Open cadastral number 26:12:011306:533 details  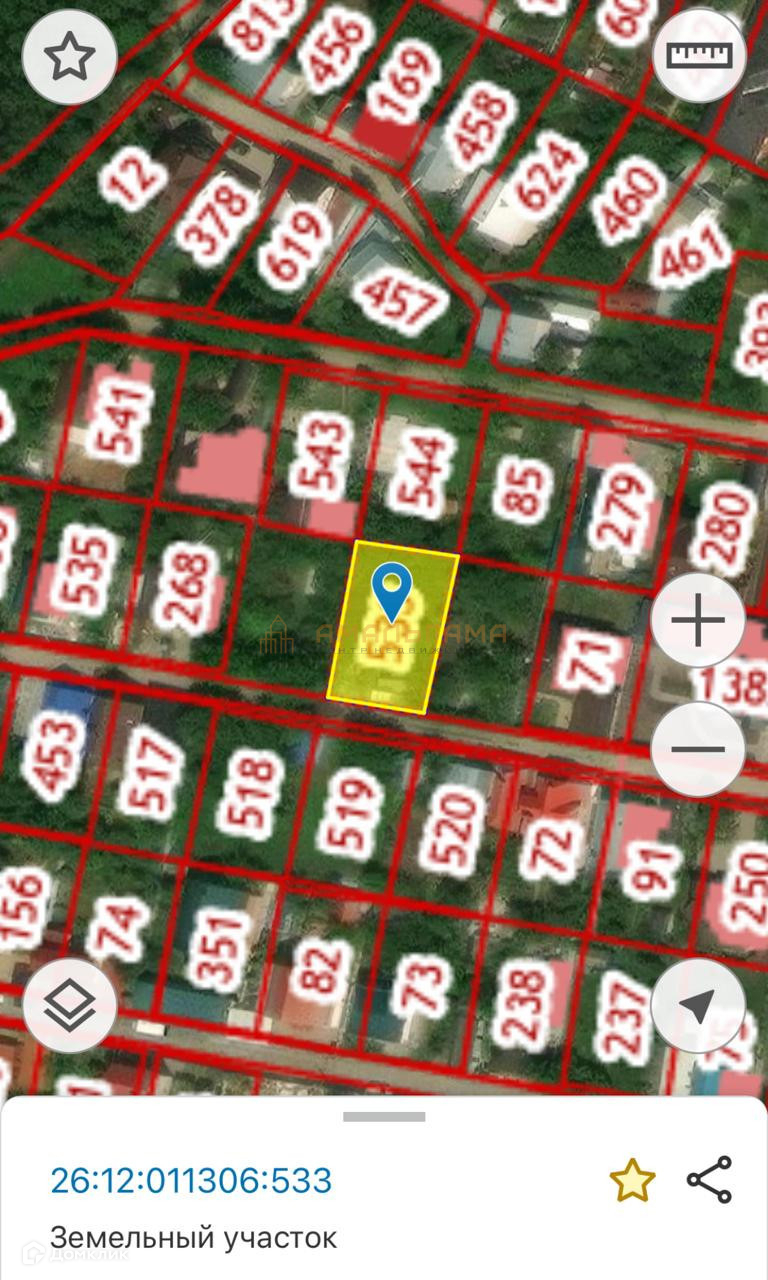(x=191, y=1181)
